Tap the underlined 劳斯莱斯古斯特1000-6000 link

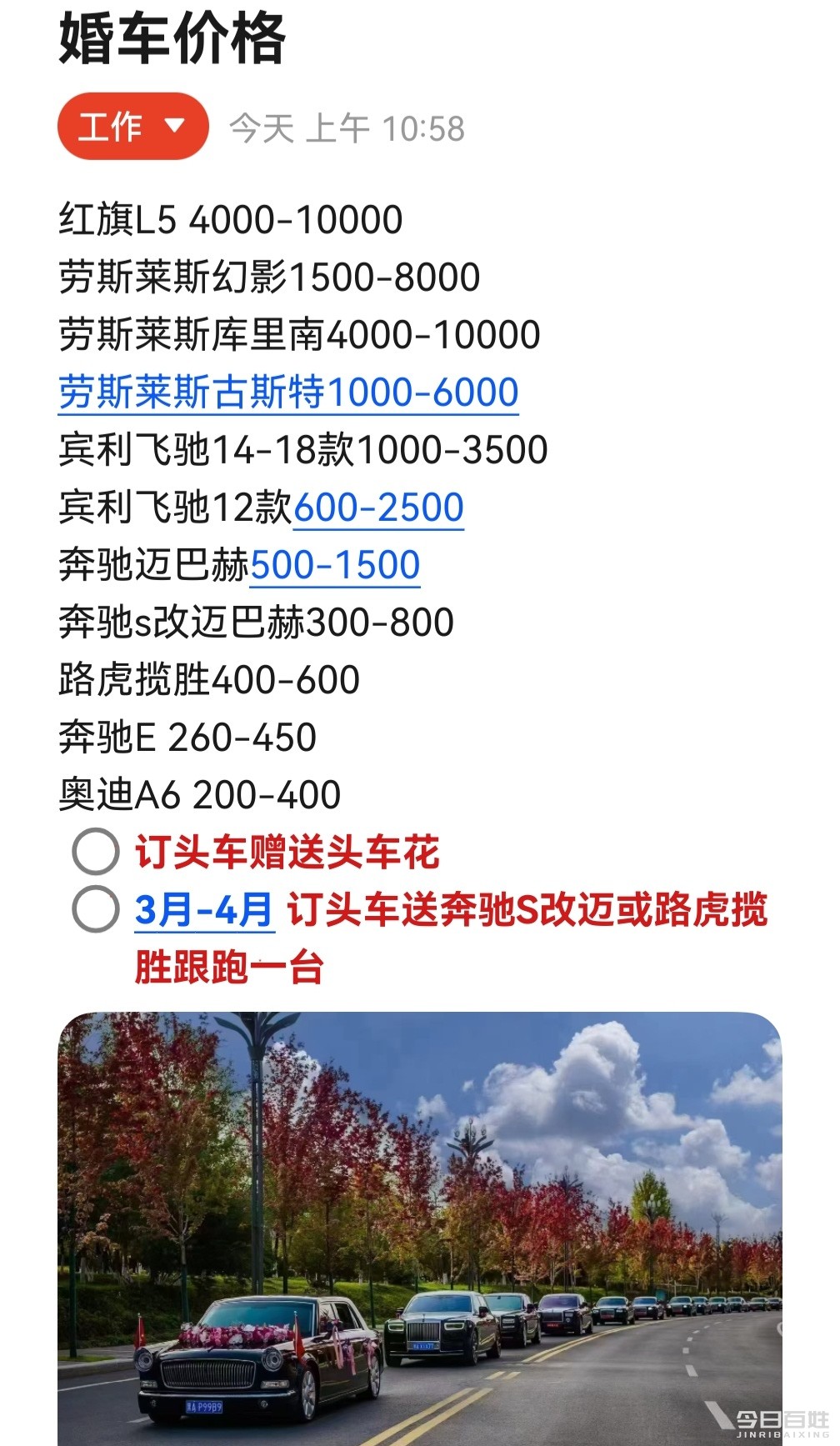point(288,393)
